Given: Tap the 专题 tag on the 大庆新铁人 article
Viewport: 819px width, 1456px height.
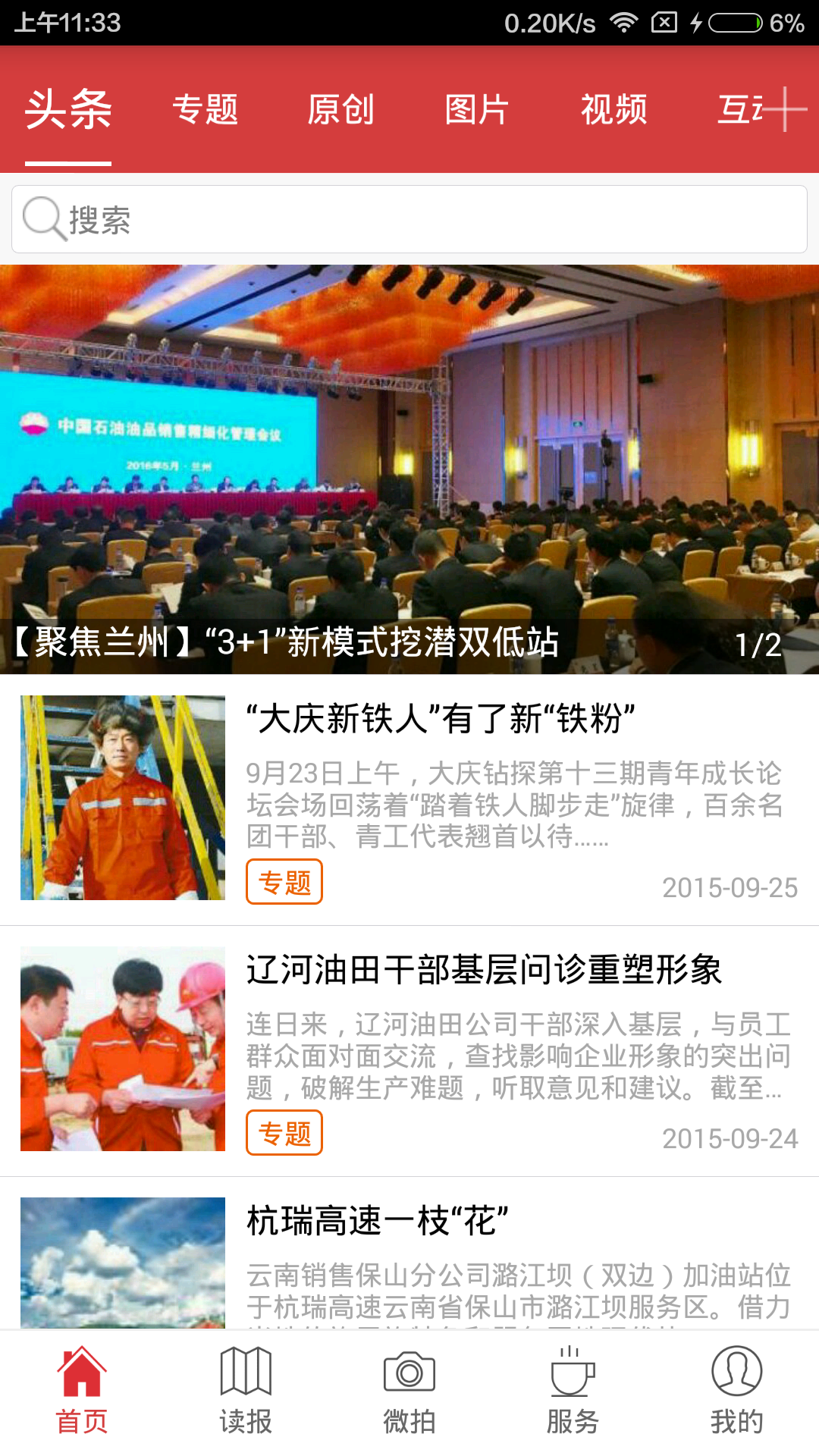Looking at the screenshot, I should coord(284,882).
